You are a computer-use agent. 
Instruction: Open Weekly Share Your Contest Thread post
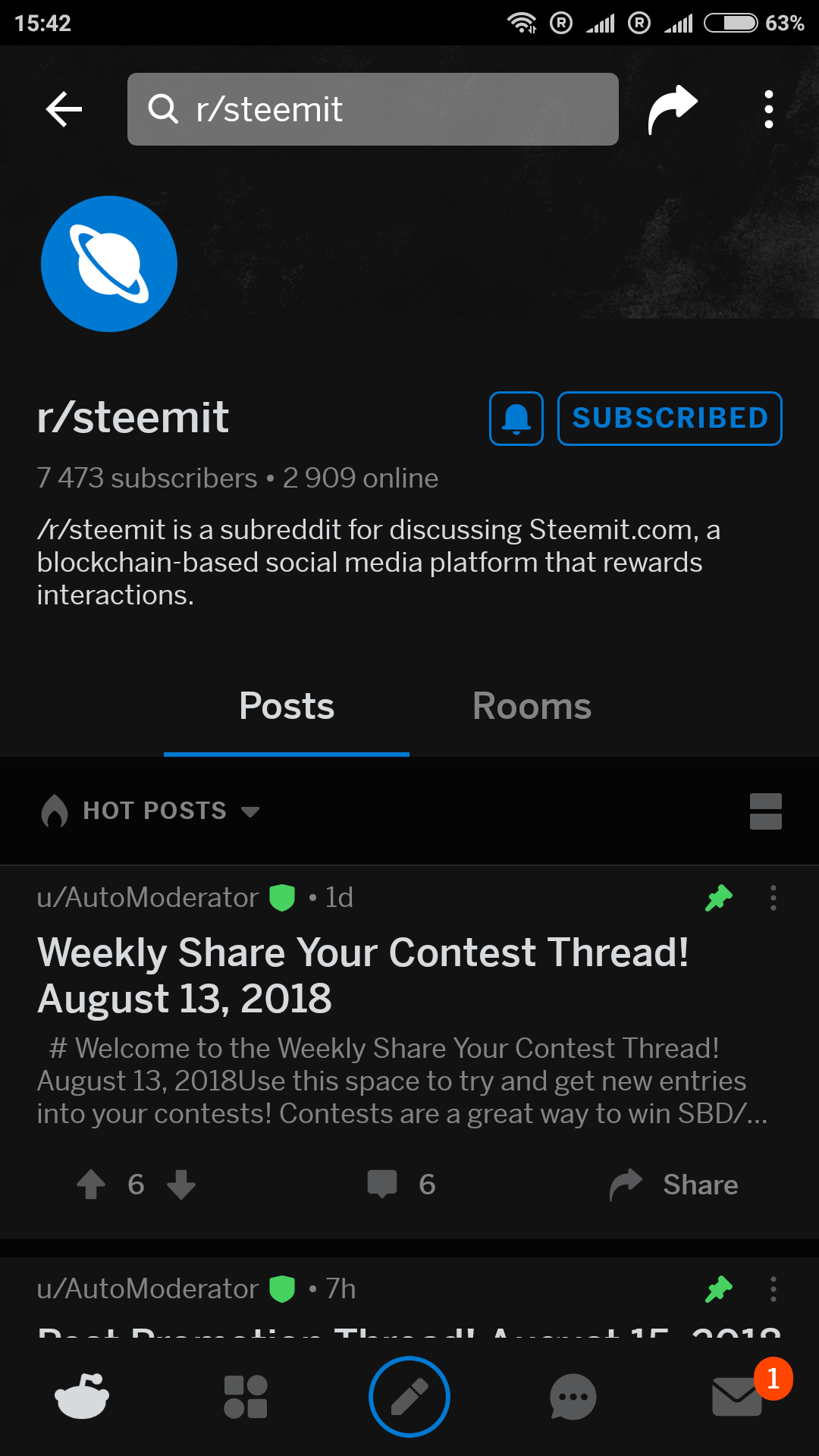coord(362,974)
